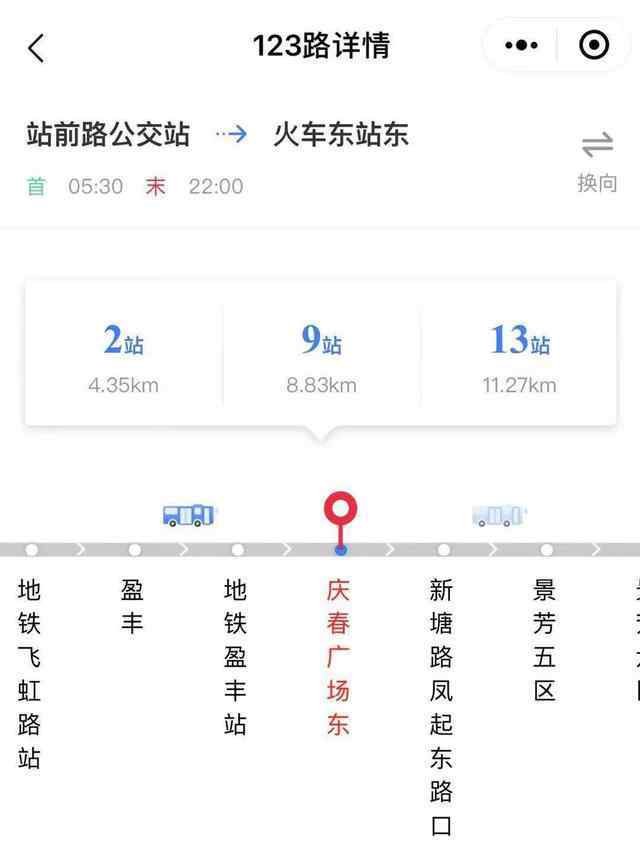Viewport: 640px width, 841px height.
Task: Select the 地铁飞虹路站 stop
Action: point(30,673)
